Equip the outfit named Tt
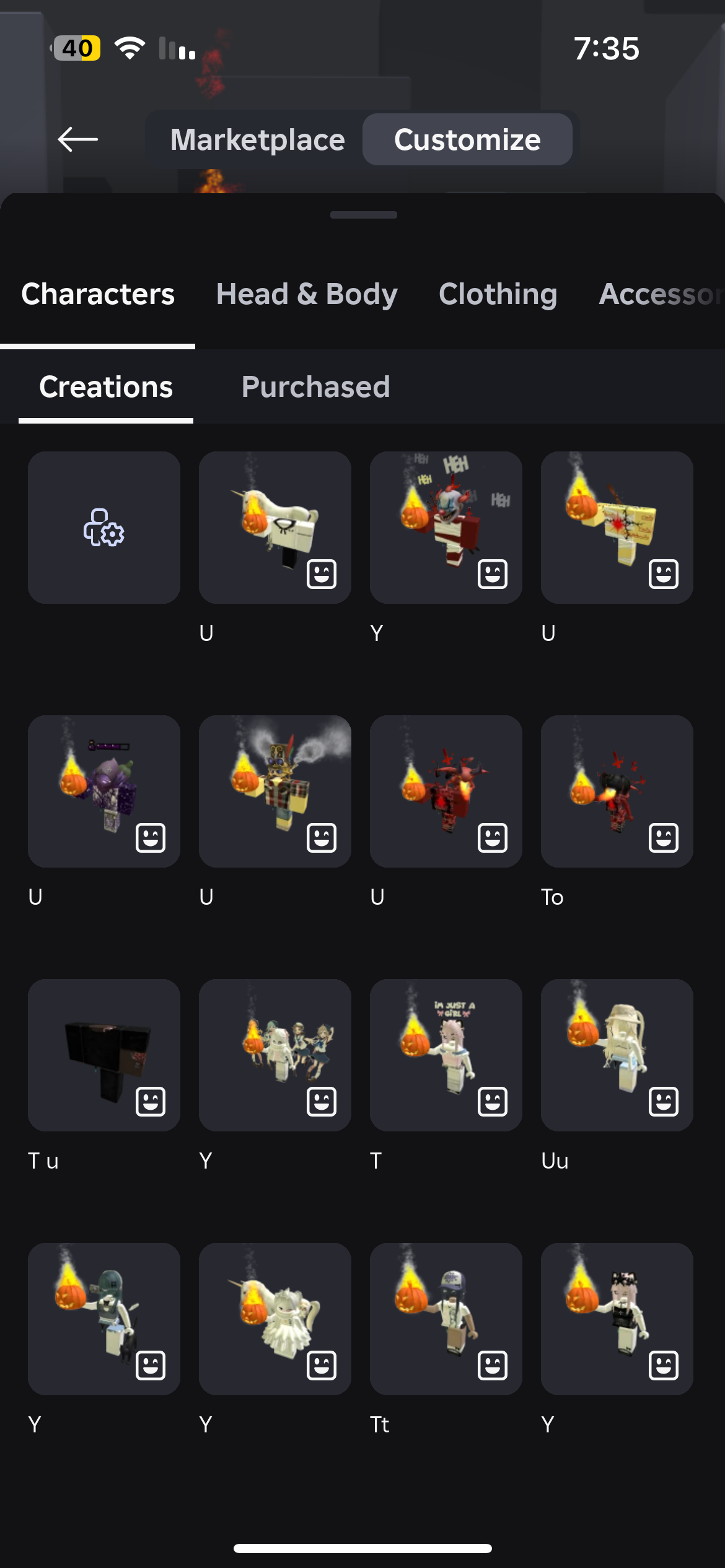The height and width of the screenshot is (1568, 725). point(446,1319)
